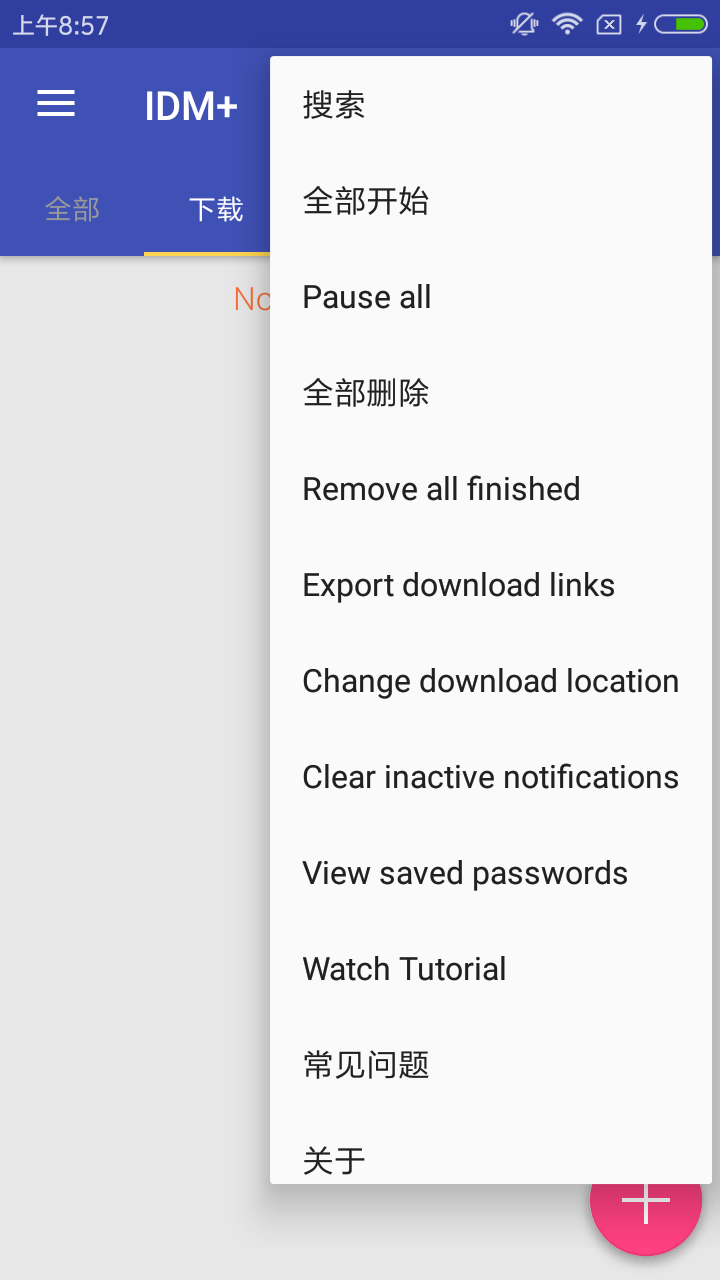Switch to the 全部 tab
Screen dimensions: 720x1280
[x=72, y=209]
